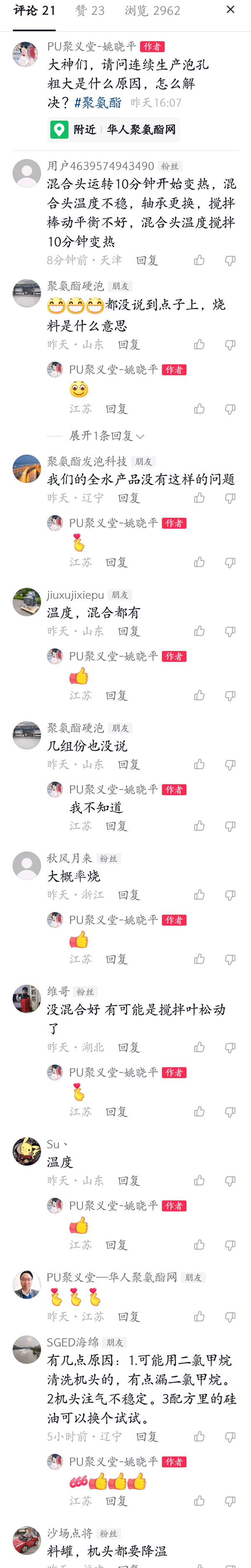Like 秋风月来's comment 大概率烧

click(199, 895)
